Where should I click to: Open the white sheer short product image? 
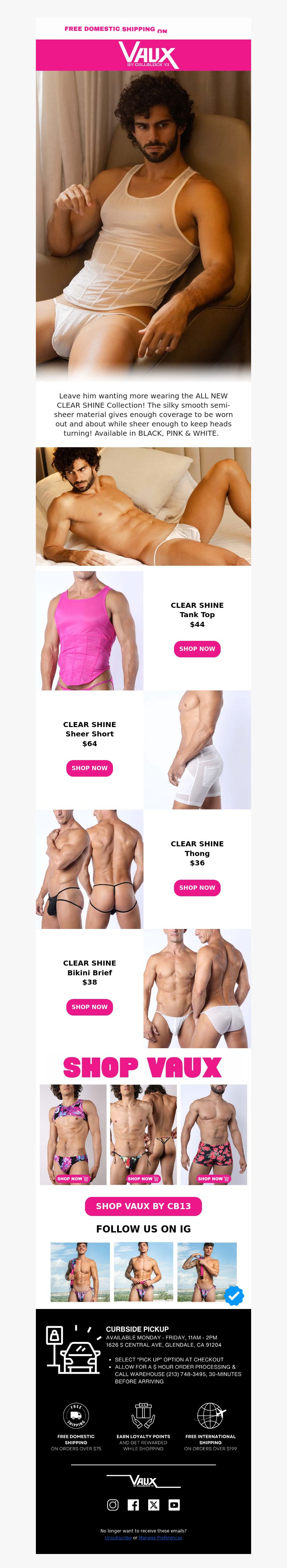coord(197,749)
